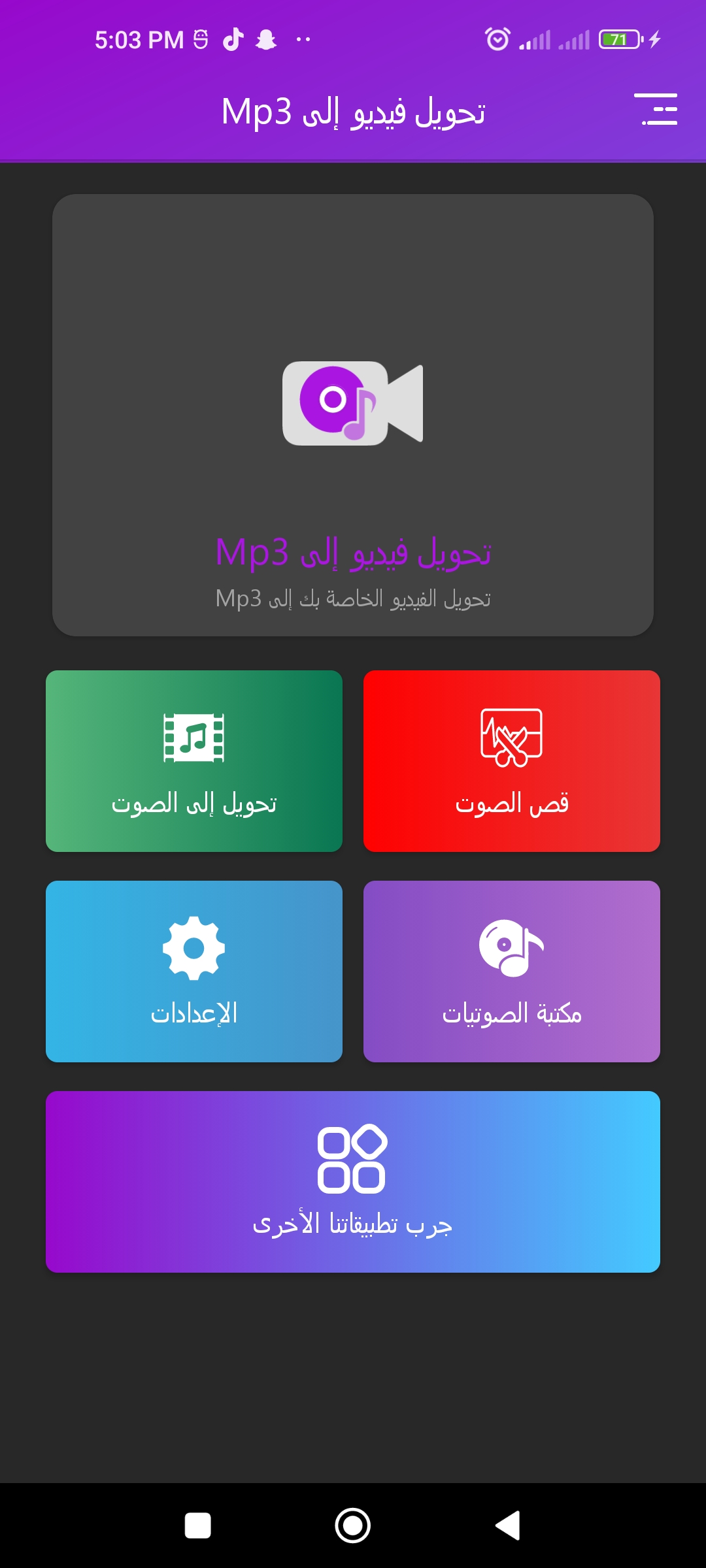Tap the جرب تطبيقاتنا الأخرى banner
Viewport: 706px width, 1568px height.
[353, 1182]
